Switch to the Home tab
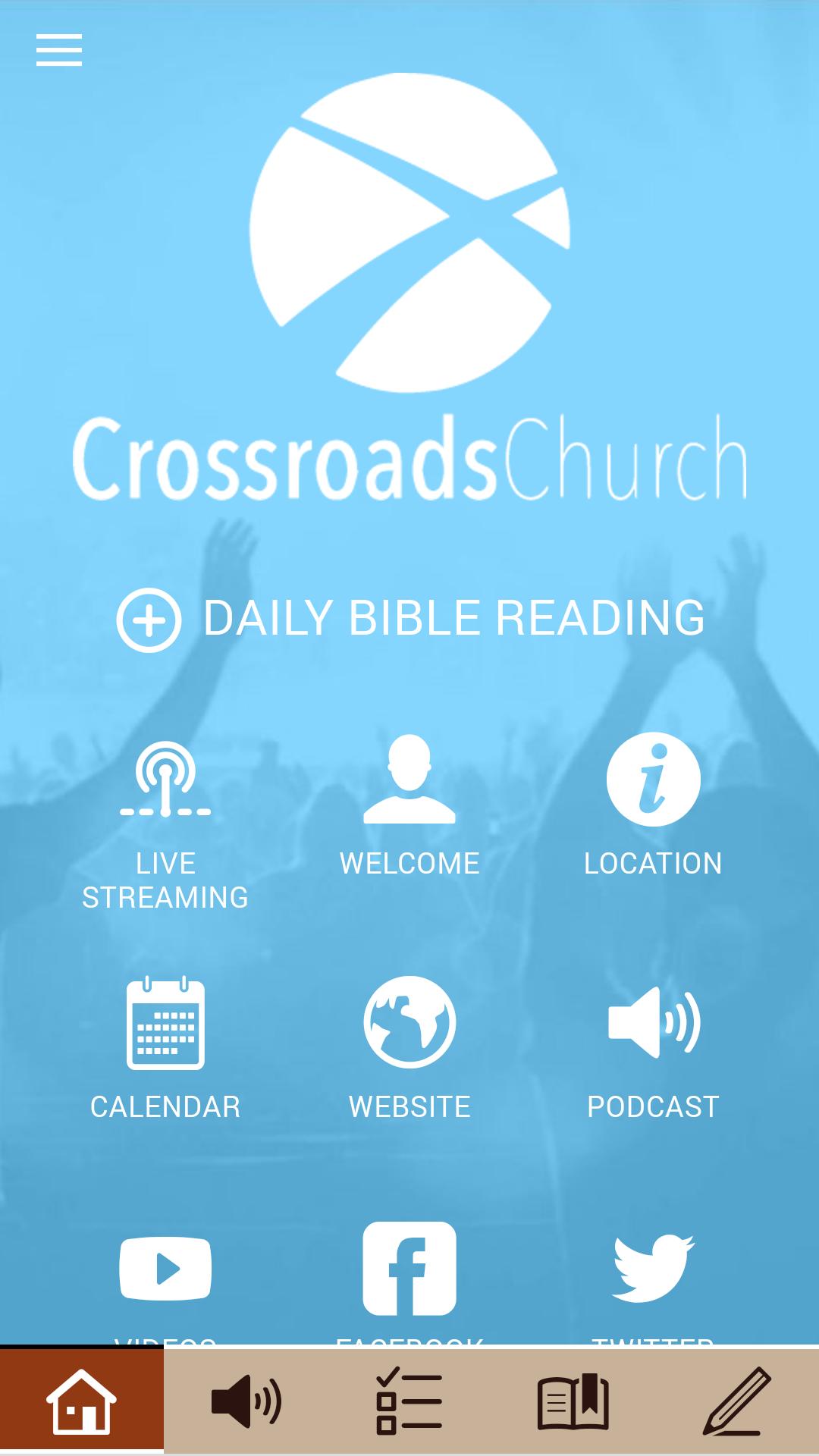Viewport: 819px width, 1456px height. click(82, 1402)
